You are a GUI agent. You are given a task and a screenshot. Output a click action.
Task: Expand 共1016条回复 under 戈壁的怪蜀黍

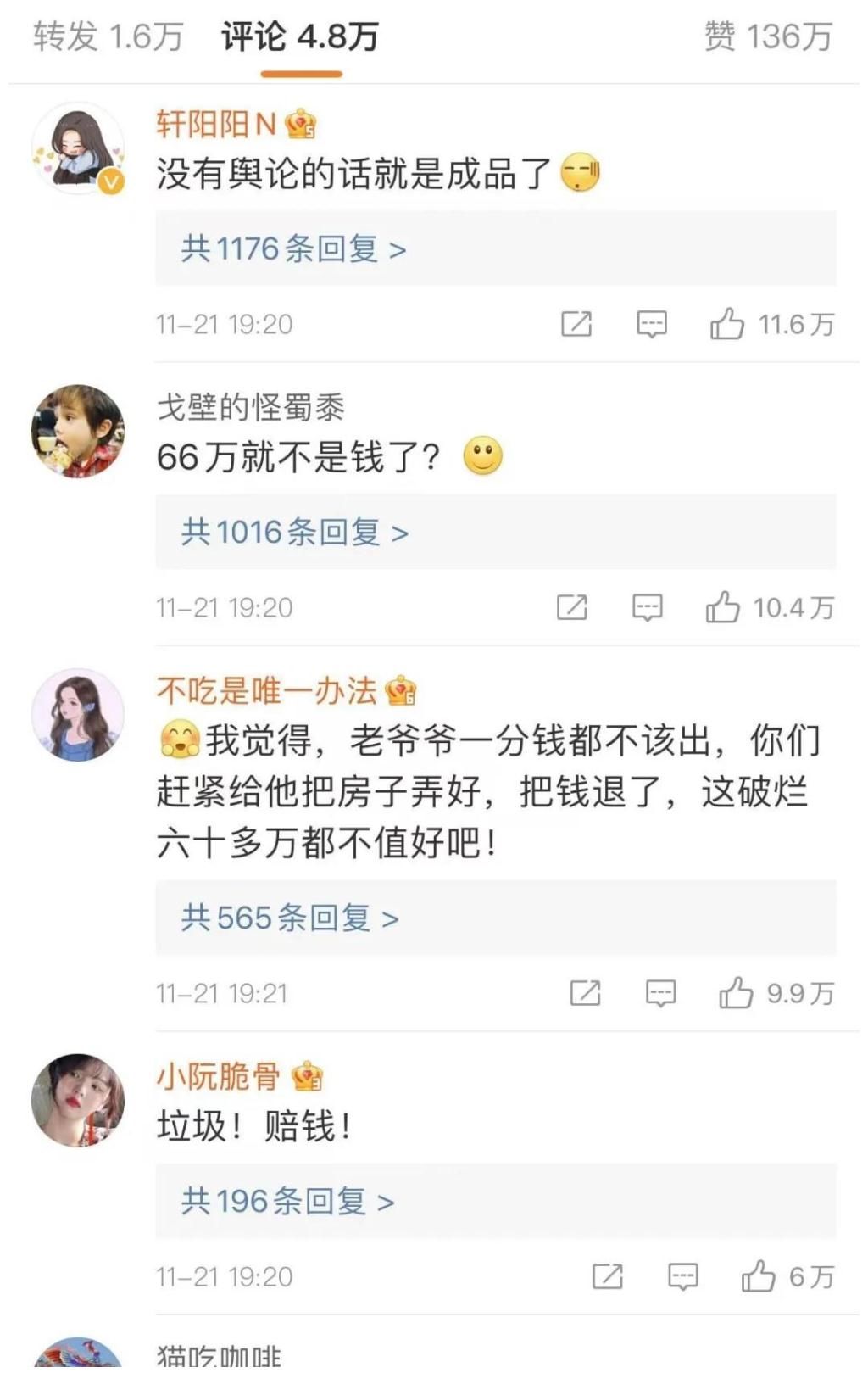coord(294,532)
